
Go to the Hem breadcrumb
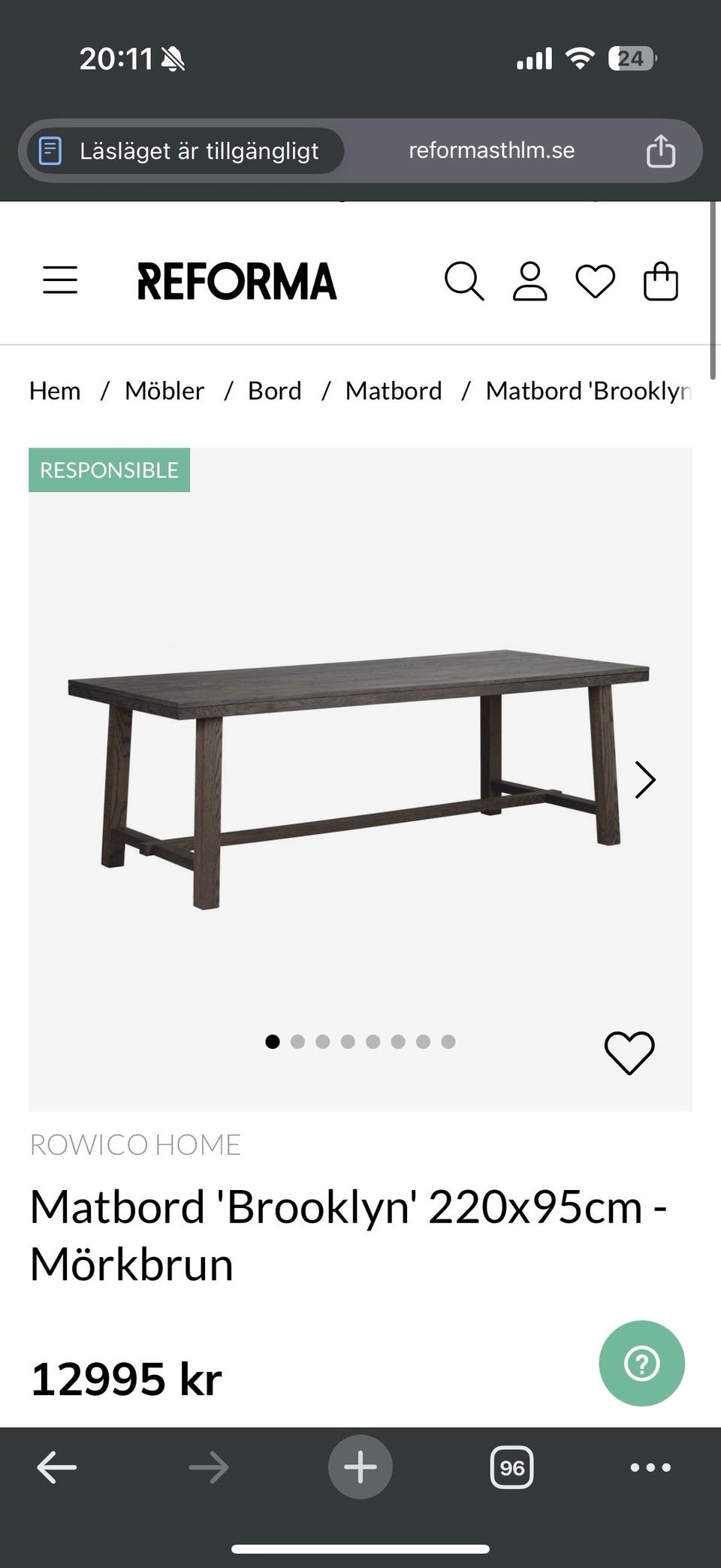[55, 391]
